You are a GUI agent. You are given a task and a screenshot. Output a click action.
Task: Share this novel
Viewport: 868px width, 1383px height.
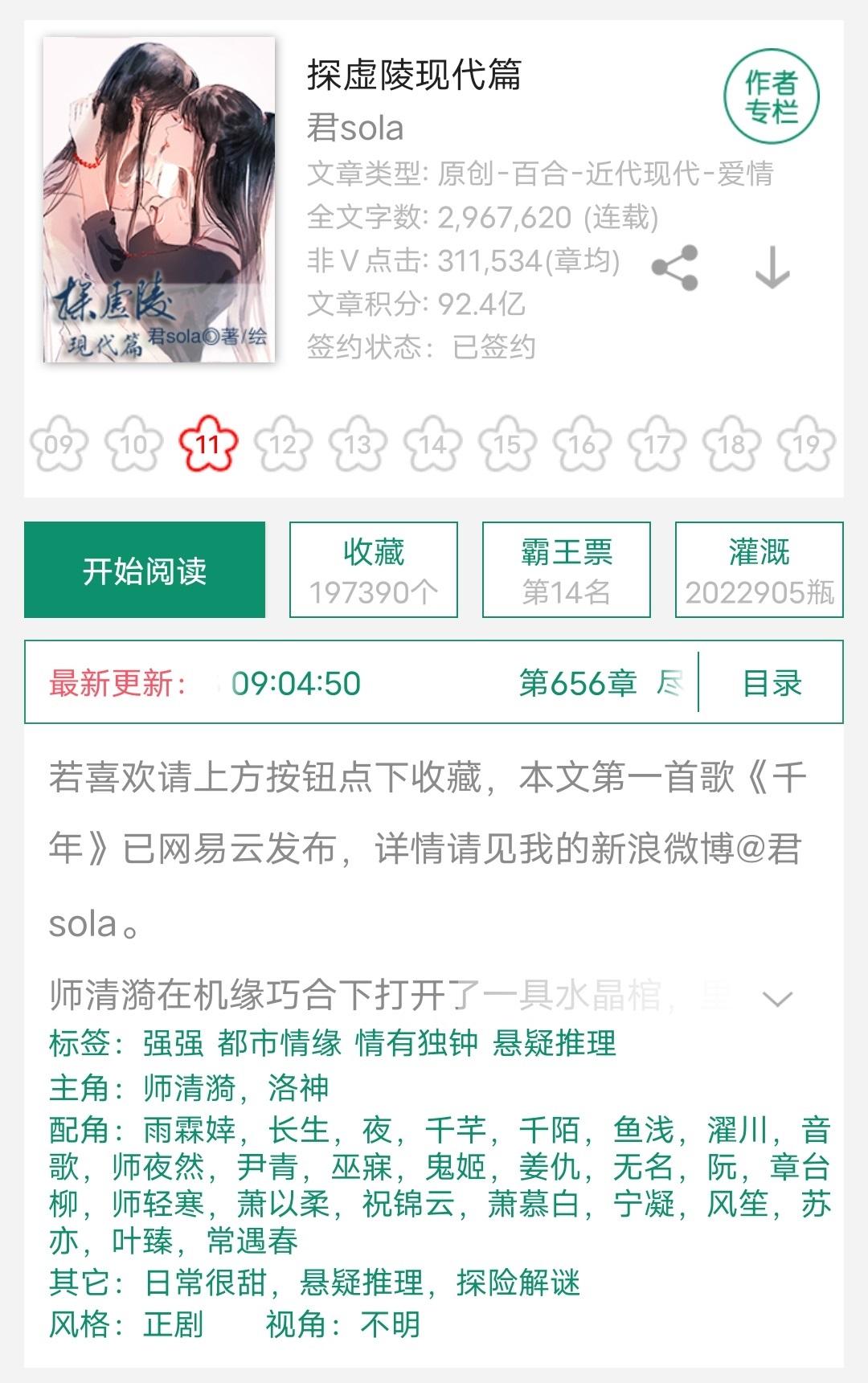click(674, 268)
